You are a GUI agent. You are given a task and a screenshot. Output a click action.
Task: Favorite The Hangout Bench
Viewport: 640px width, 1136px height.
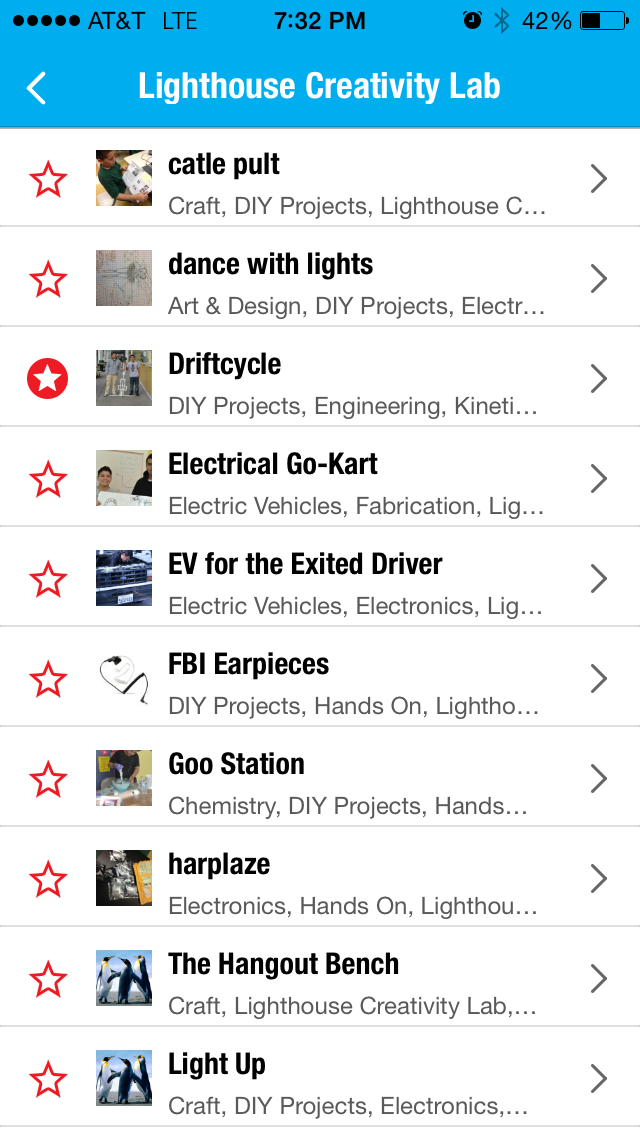tap(48, 980)
